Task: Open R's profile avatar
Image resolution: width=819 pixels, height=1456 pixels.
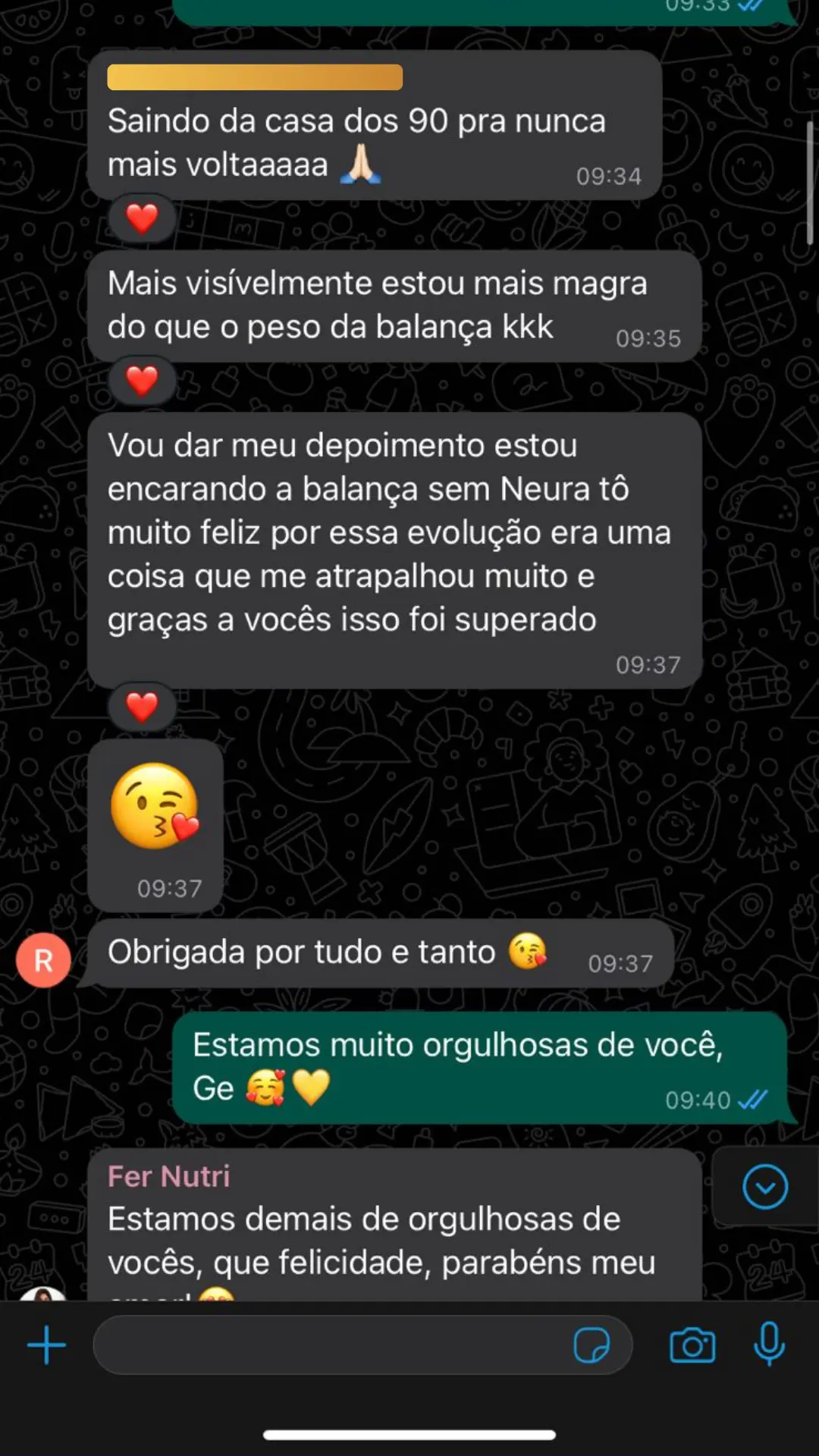Action: 44,960
